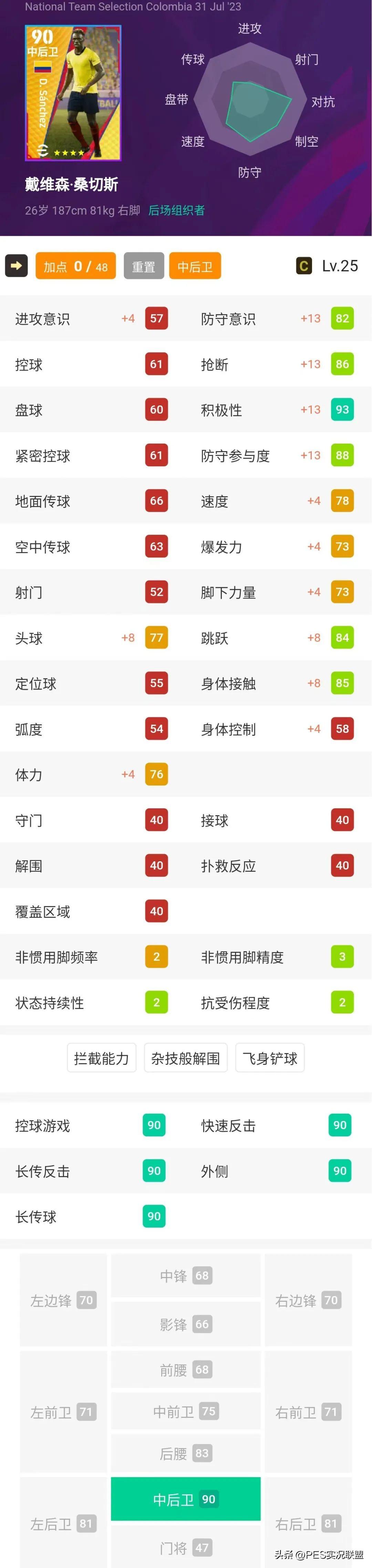
Task: Tap the orange 中后卫 position button
Action: click(x=195, y=266)
